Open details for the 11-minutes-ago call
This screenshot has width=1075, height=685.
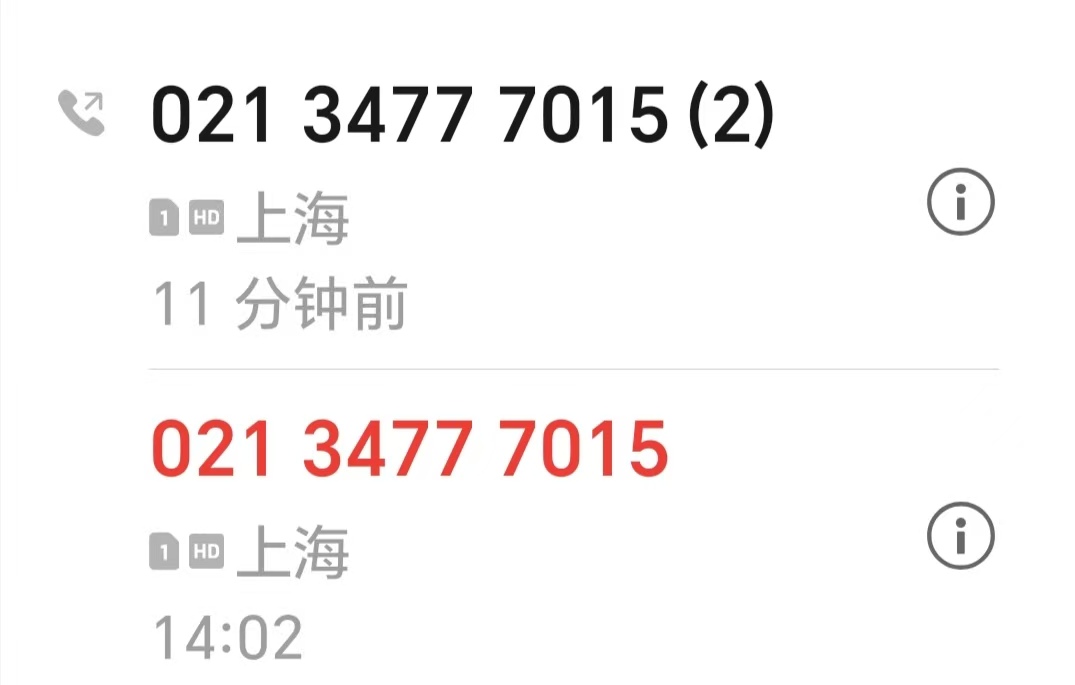pyautogui.click(x=960, y=203)
